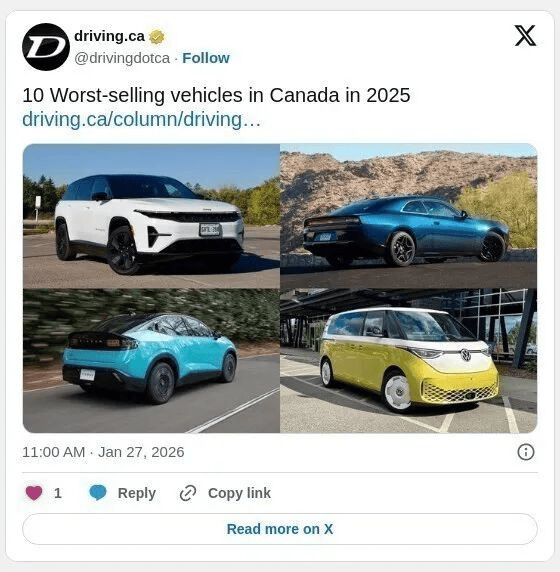Open the white SUV photo
Viewport: 560px width, 572px height.
(x=151, y=216)
